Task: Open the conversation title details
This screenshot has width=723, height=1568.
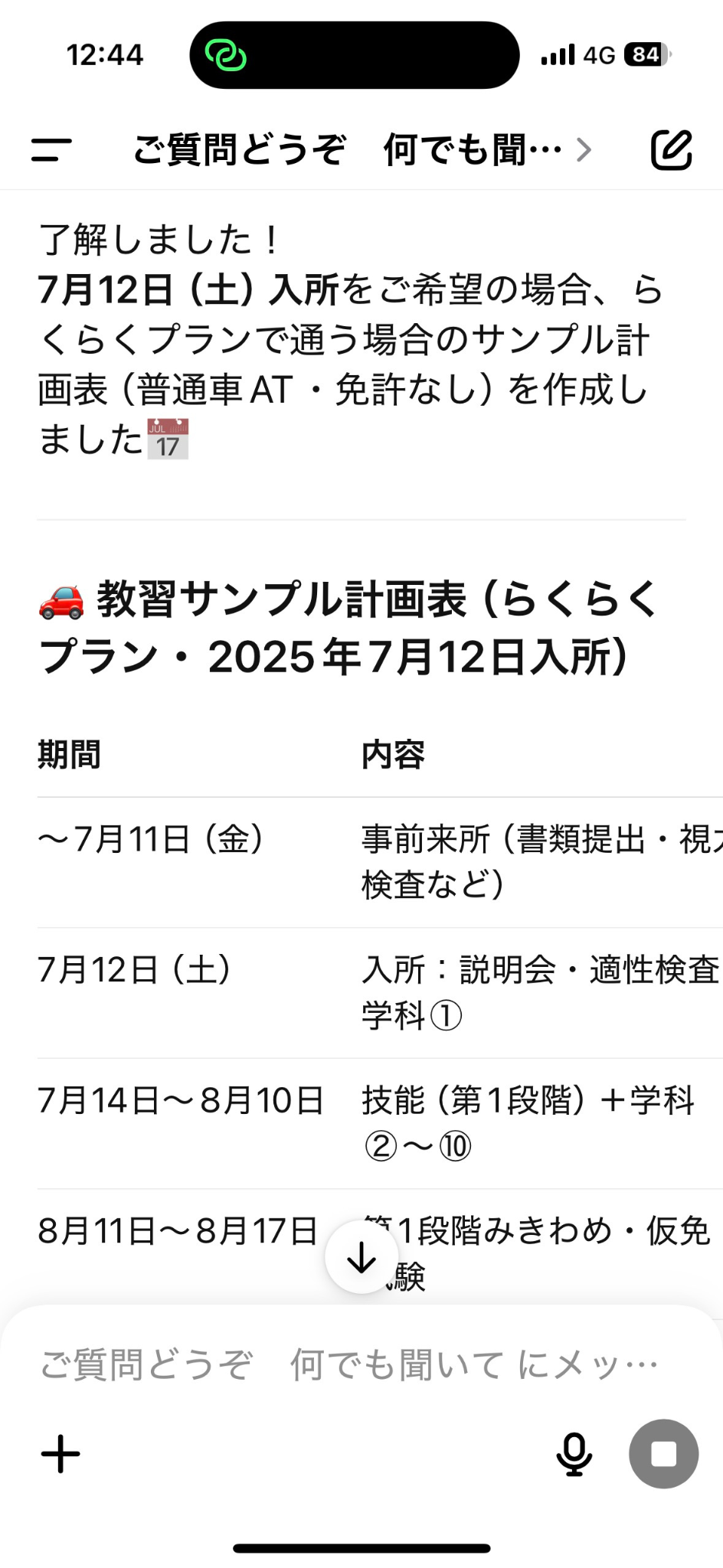Action: click(x=362, y=149)
